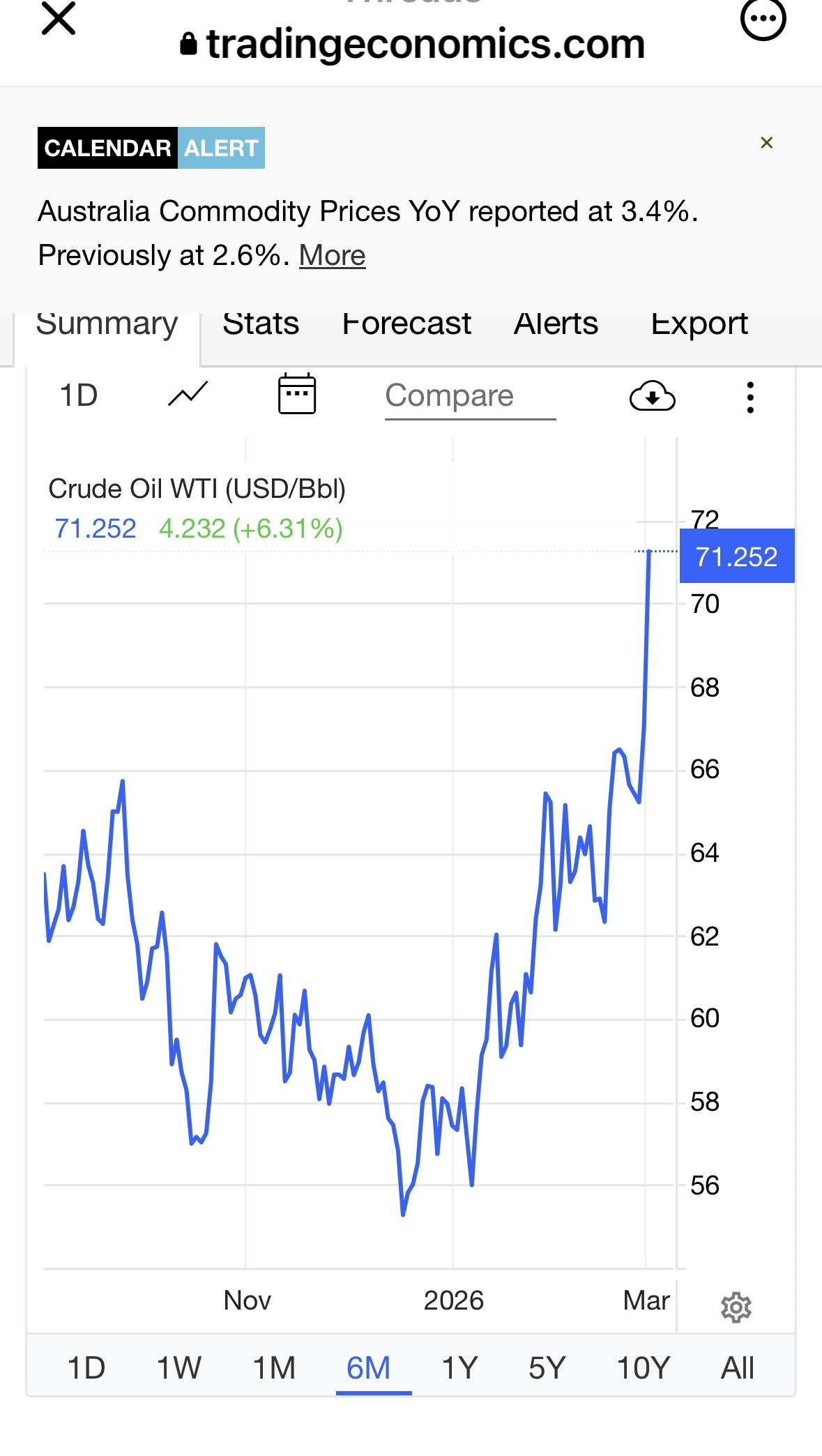Select the Summary tab
The width and height of the screenshot is (822, 1456).
(107, 324)
